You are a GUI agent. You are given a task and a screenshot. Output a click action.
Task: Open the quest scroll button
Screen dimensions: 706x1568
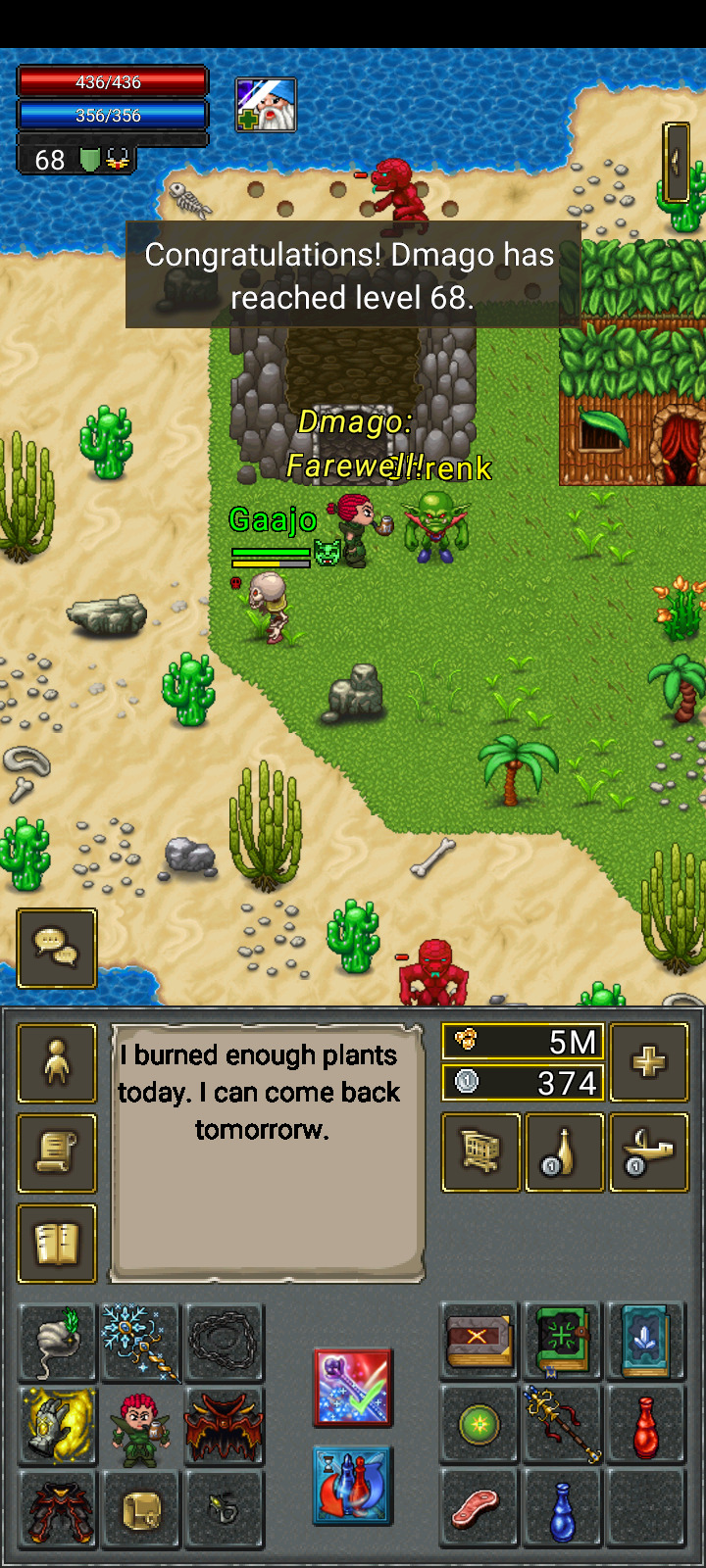tap(57, 1153)
